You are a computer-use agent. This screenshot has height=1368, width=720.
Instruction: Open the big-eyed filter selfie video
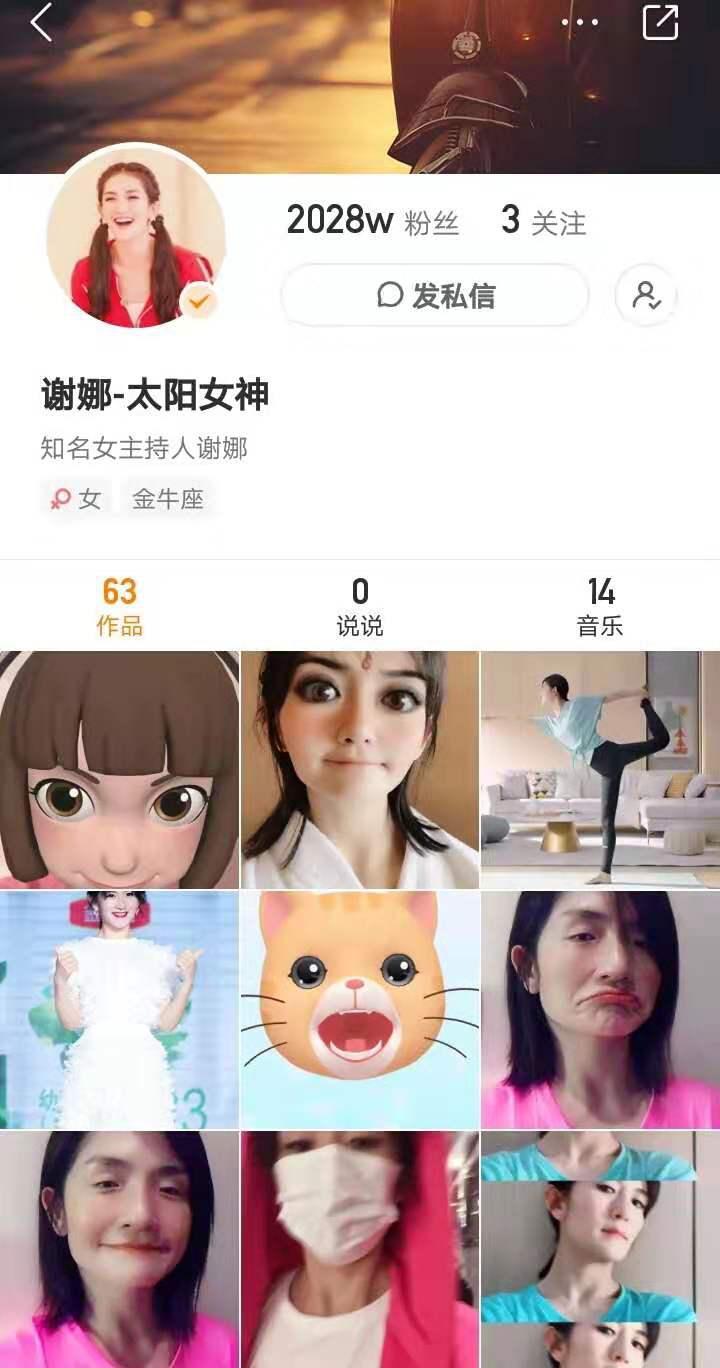pyautogui.click(x=360, y=770)
